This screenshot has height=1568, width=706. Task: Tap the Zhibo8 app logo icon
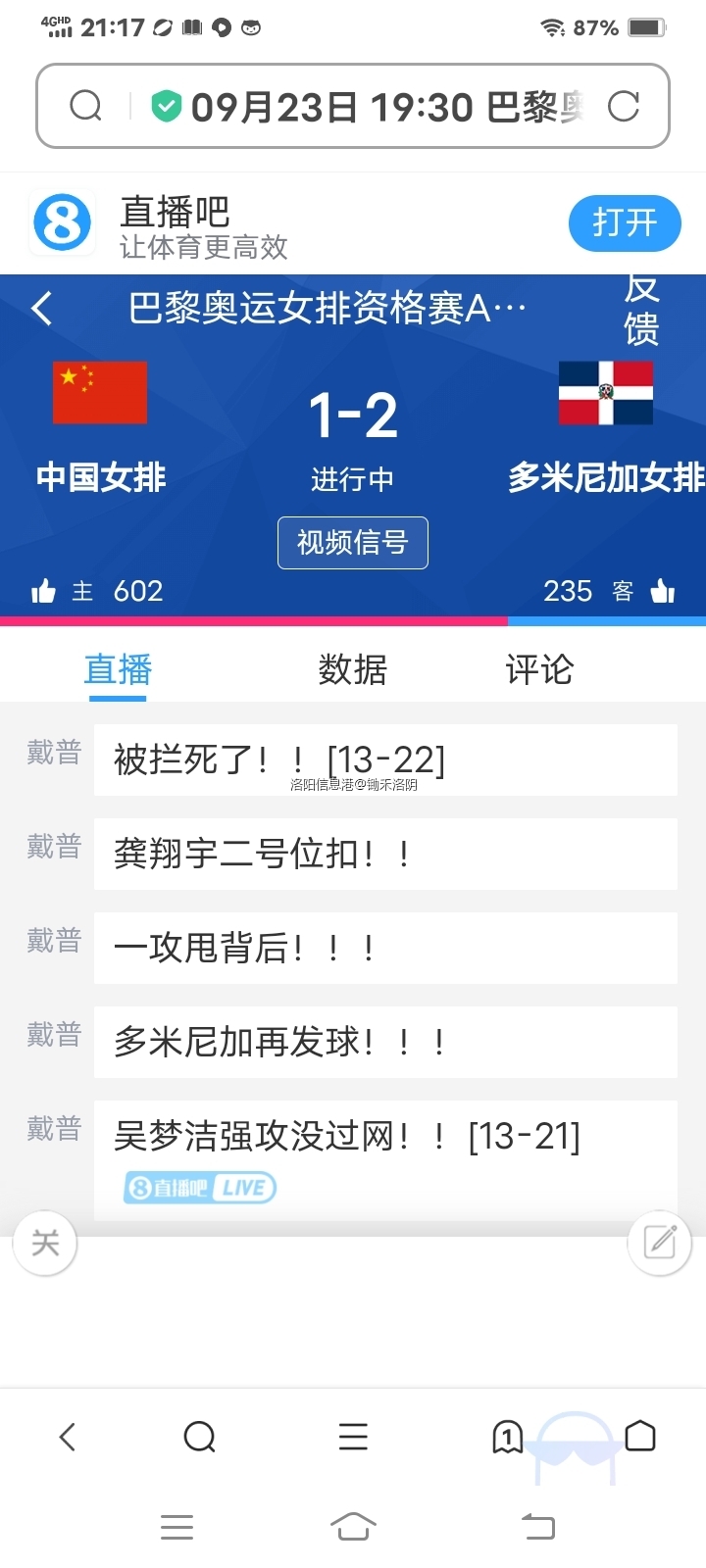[x=61, y=222]
